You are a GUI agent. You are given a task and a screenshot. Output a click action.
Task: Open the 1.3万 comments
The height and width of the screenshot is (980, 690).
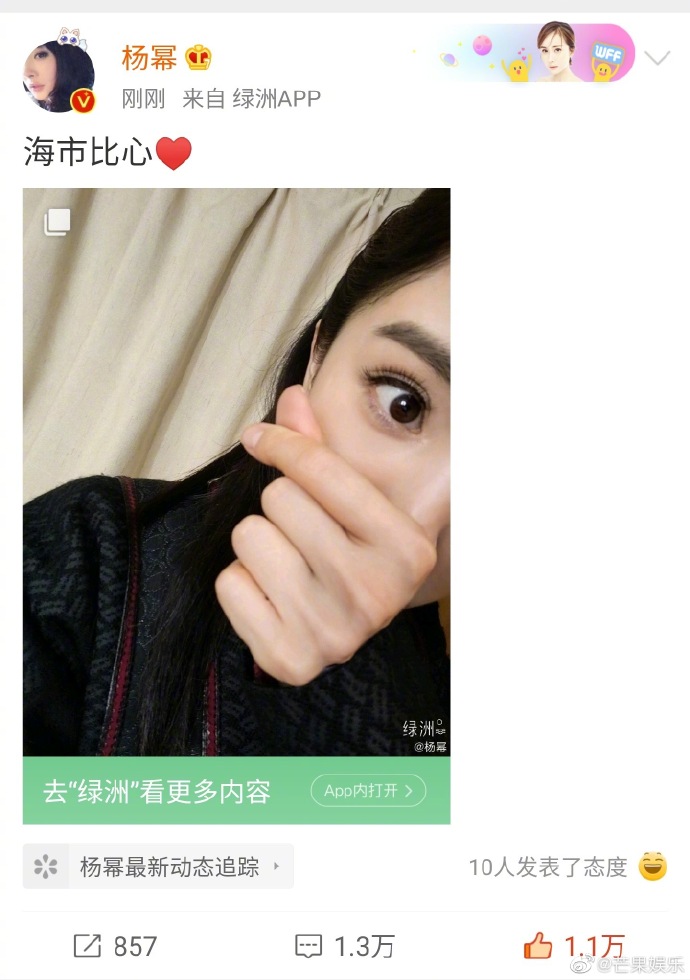(344, 946)
